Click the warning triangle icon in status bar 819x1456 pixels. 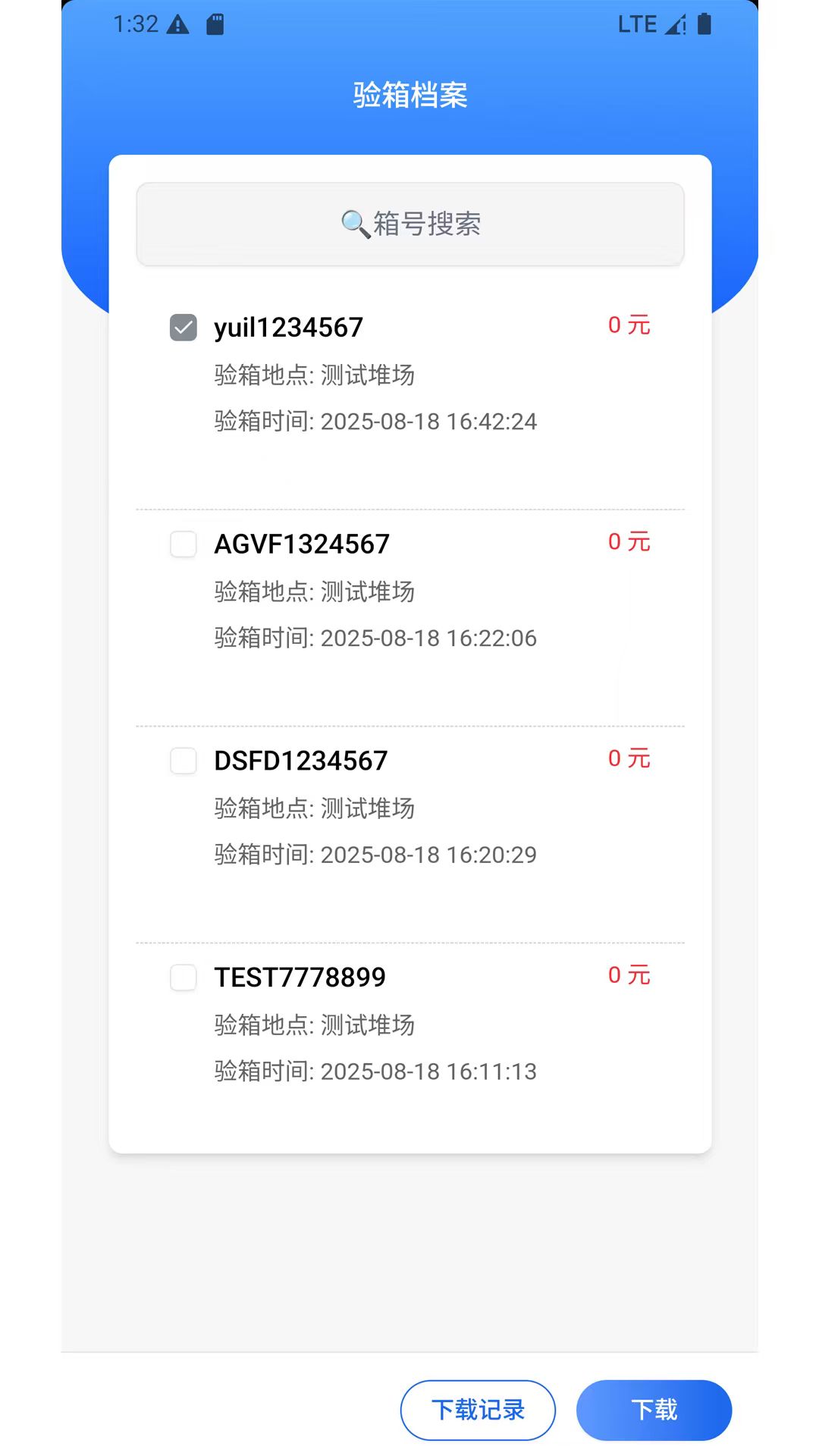pyautogui.click(x=179, y=24)
